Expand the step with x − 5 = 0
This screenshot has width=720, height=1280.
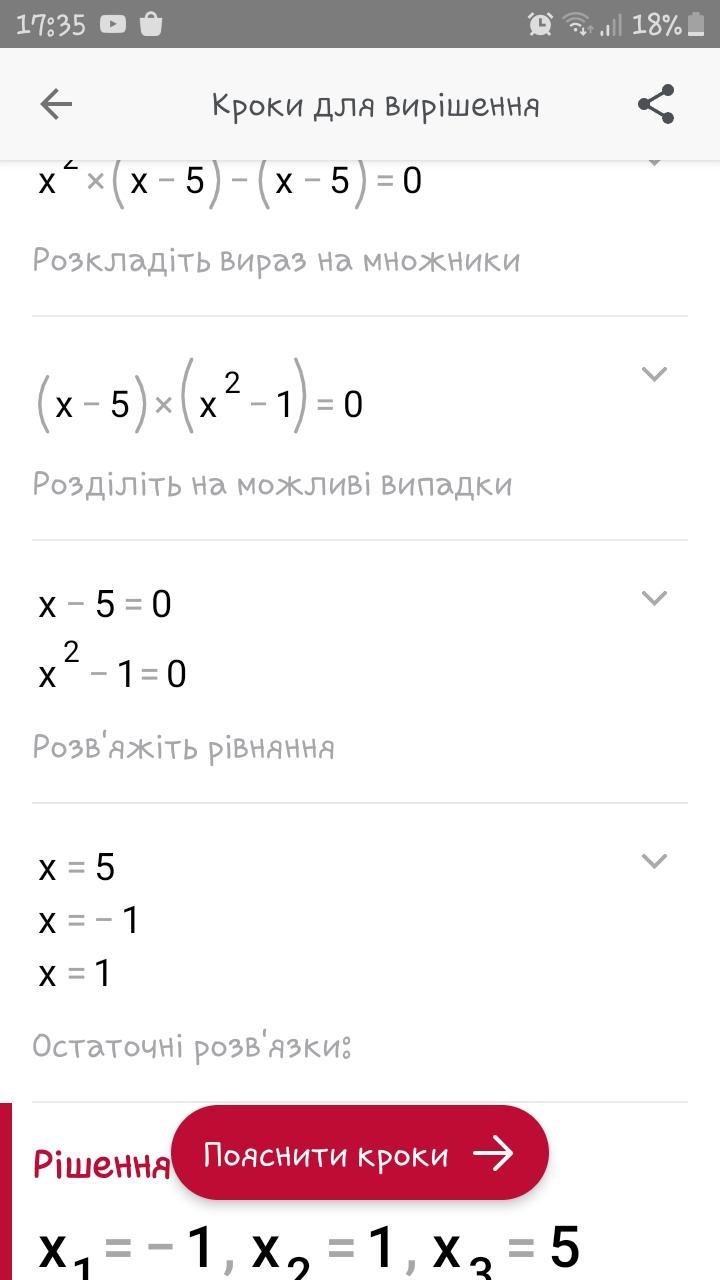tap(654, 598)
